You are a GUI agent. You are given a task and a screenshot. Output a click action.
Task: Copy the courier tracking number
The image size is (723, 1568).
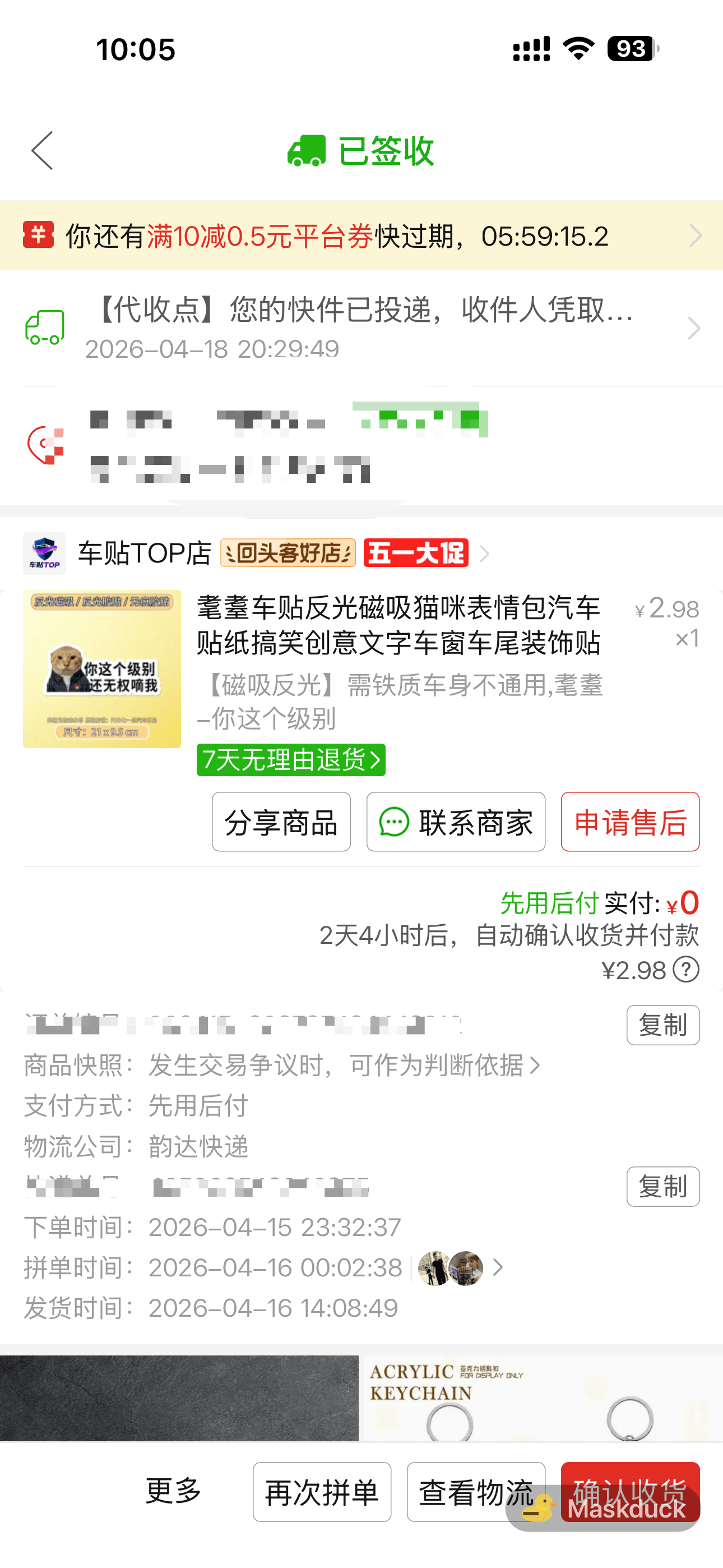coord(662,1186)
